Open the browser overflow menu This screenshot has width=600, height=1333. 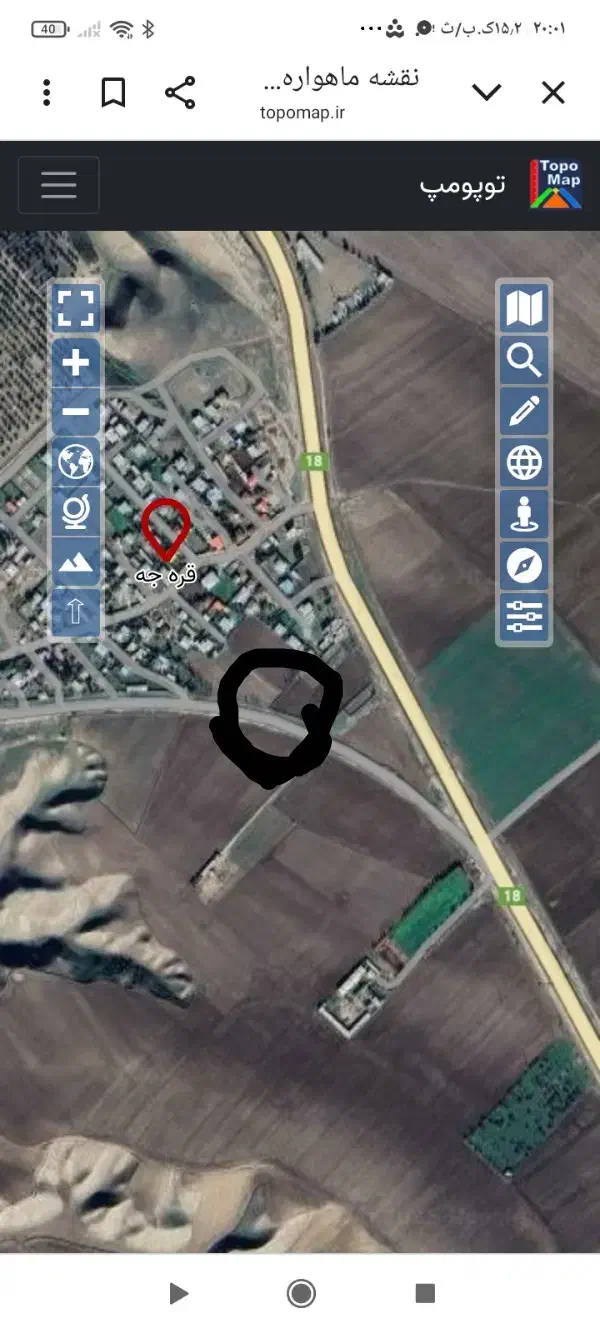[x=47, y=93]
